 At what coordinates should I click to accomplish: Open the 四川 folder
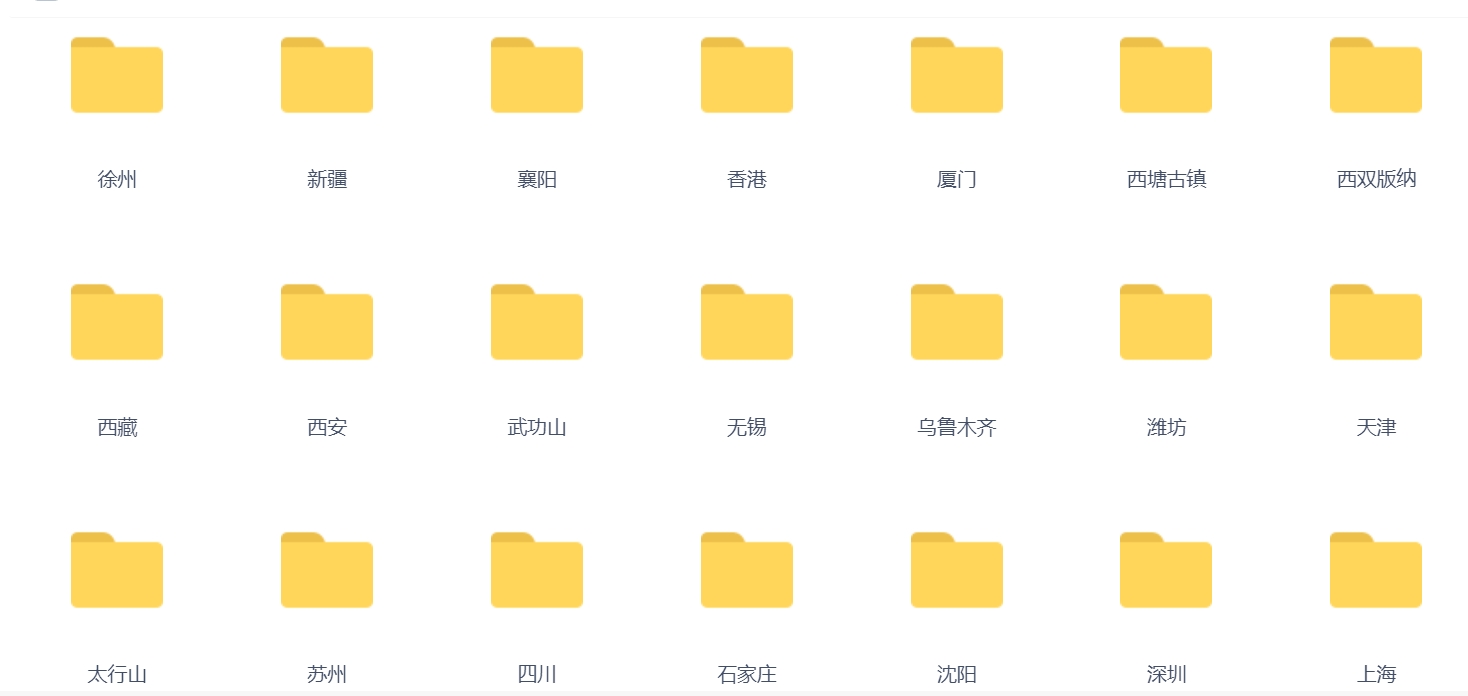[x=537, y=572]
